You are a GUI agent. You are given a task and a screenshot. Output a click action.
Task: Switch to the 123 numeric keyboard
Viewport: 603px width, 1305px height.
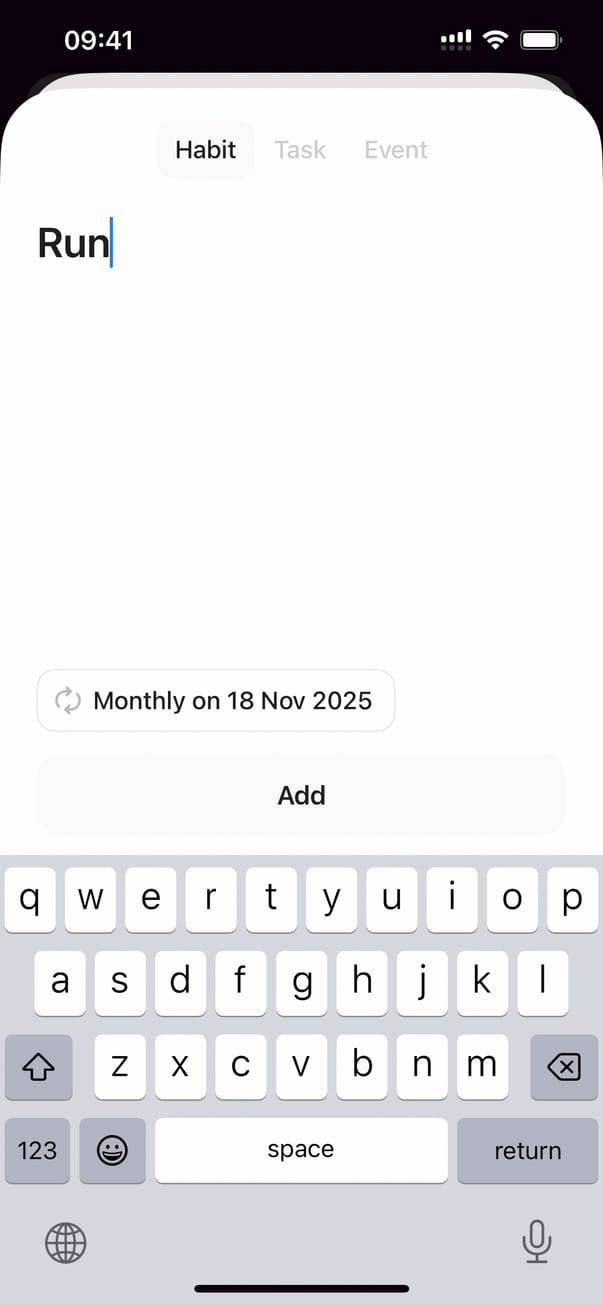[x=37, y=1150]
